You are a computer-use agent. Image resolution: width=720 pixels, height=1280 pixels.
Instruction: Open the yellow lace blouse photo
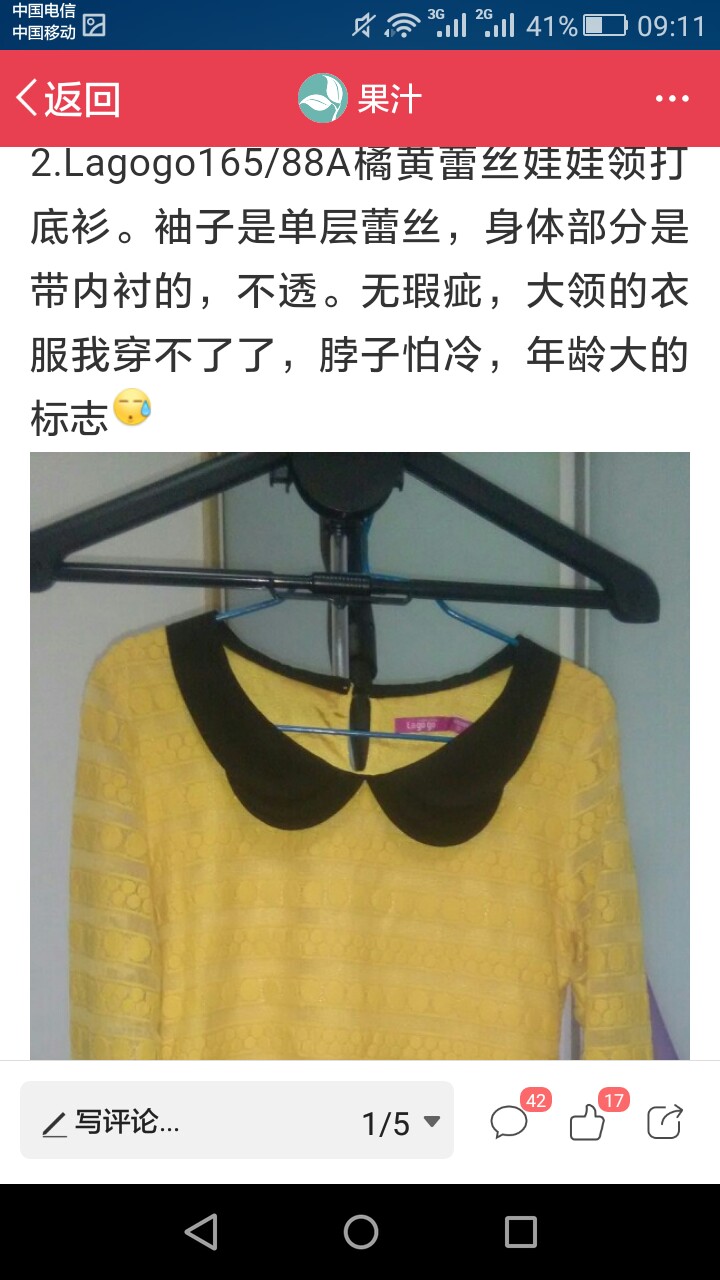point(360,755)
